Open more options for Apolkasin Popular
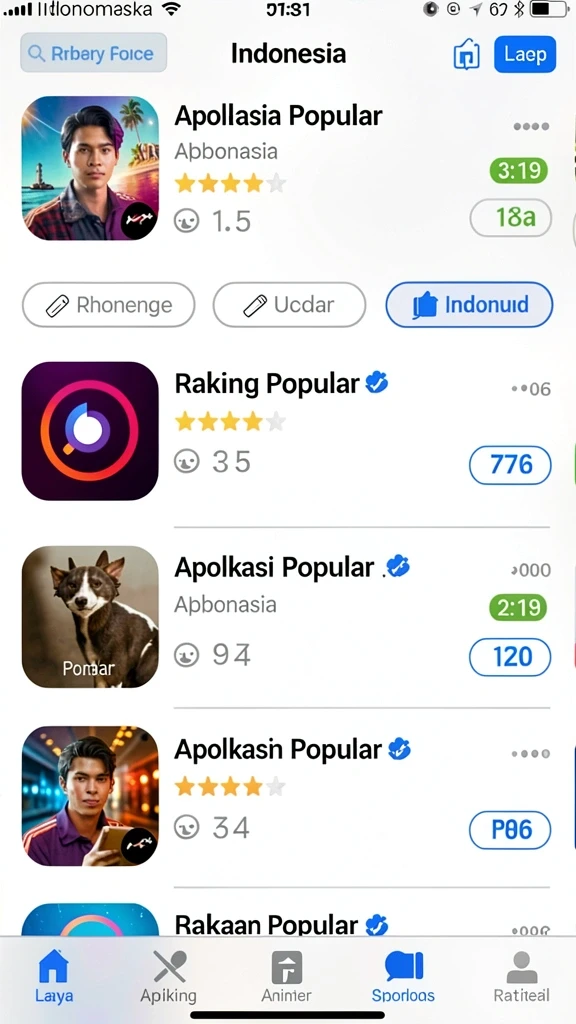The image size is (576, 1024). 531,754
